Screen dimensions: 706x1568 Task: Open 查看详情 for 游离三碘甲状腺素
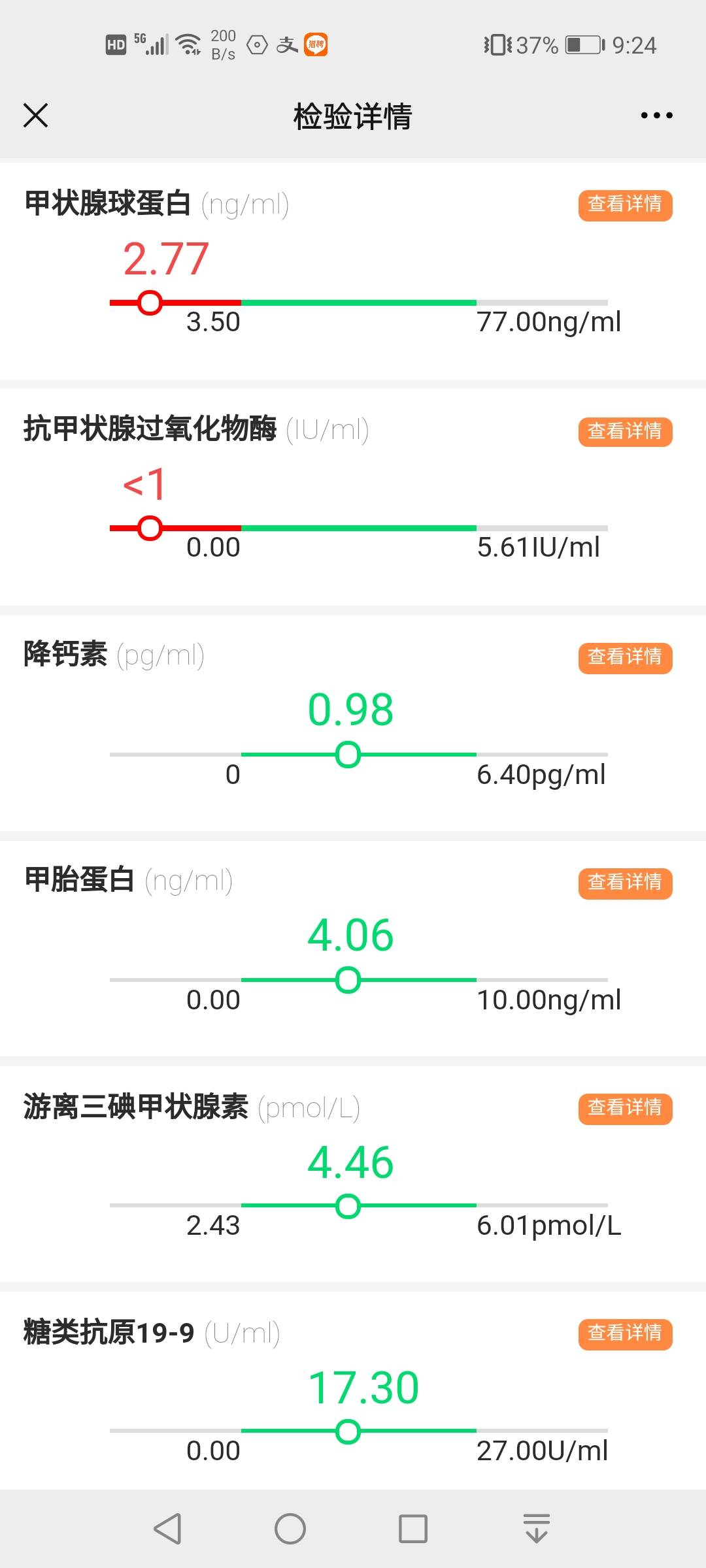click(x=624, y=1109)
